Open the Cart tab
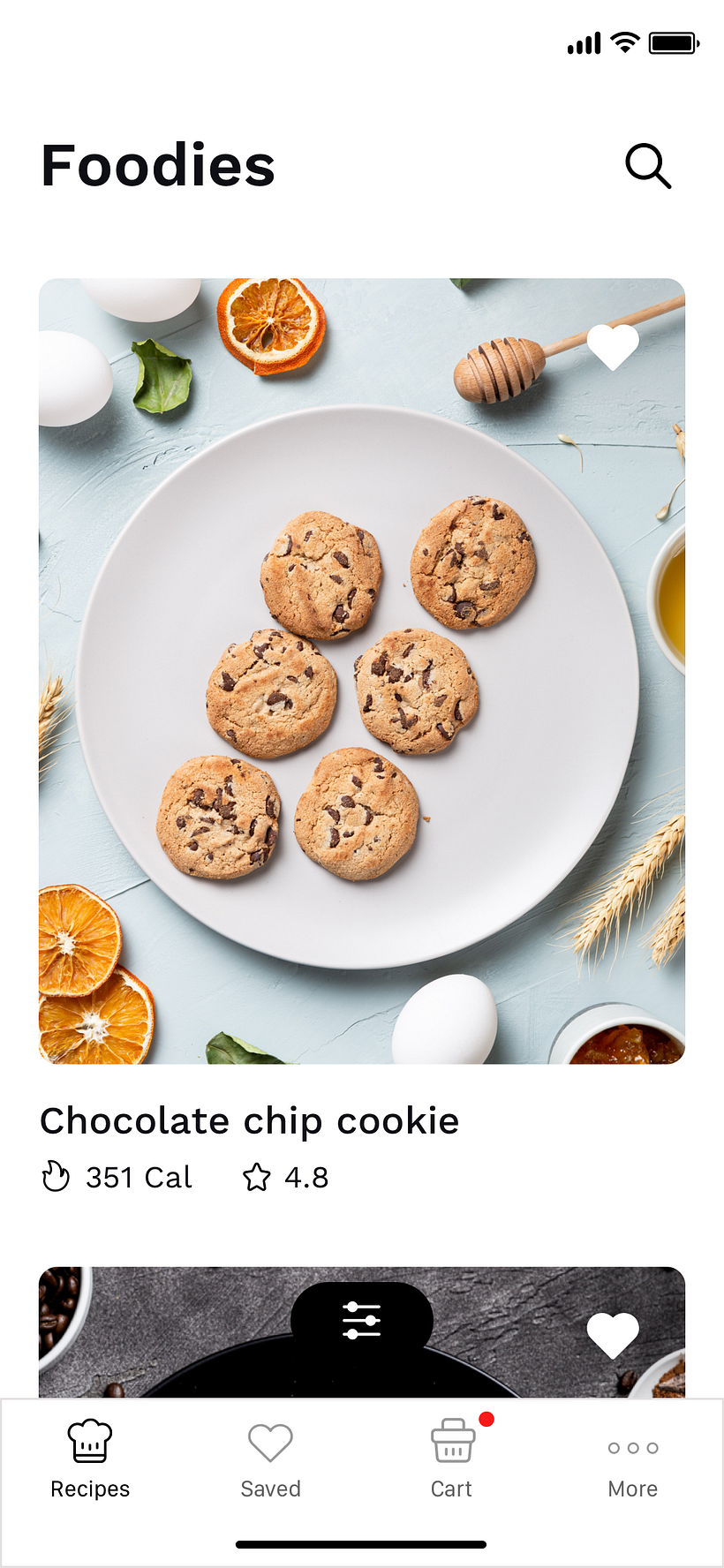 (452, 1459)
